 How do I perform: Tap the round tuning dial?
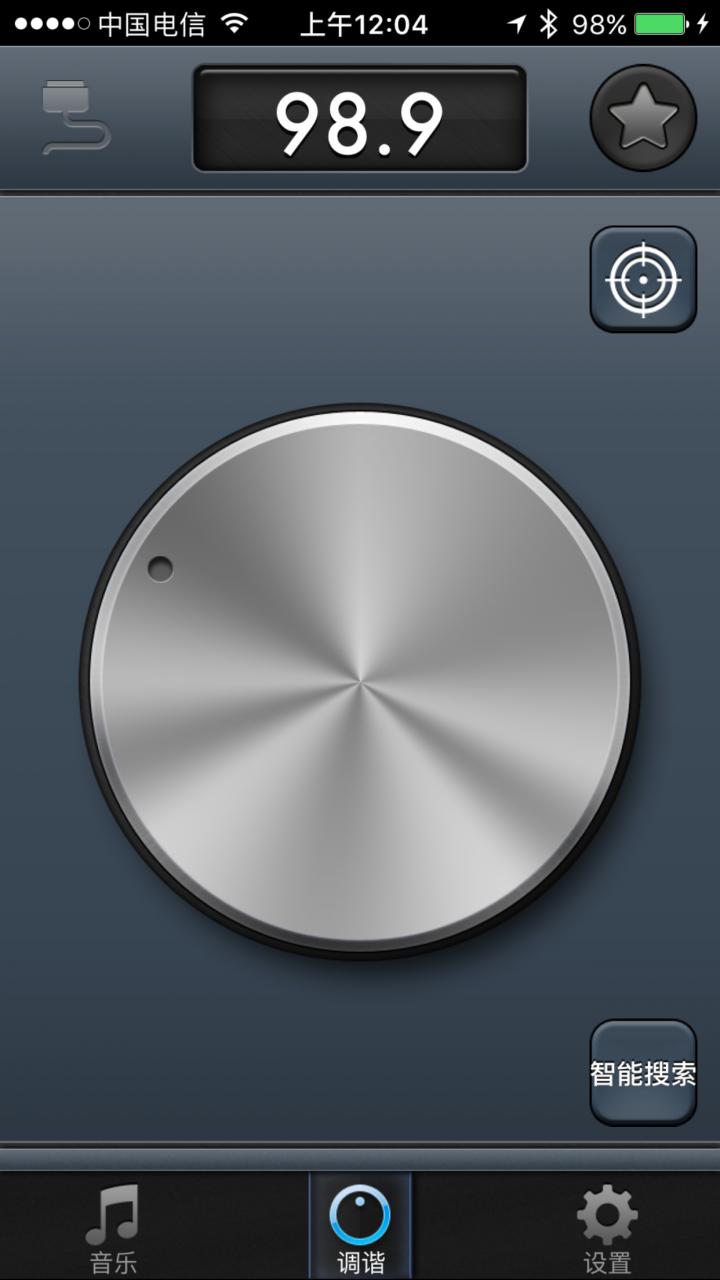tap(360, 681)
